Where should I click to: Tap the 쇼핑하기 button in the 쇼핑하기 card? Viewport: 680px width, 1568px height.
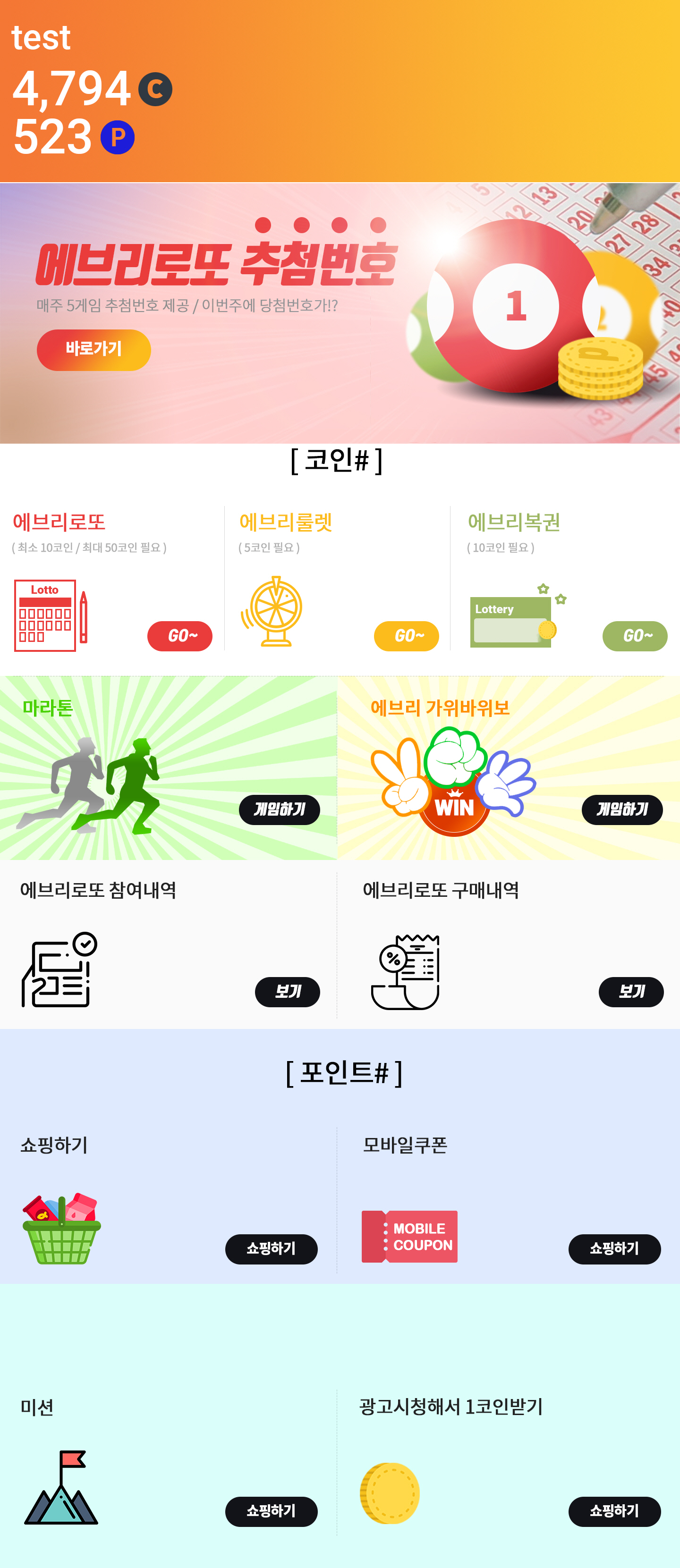click(x=272, y=1249)
